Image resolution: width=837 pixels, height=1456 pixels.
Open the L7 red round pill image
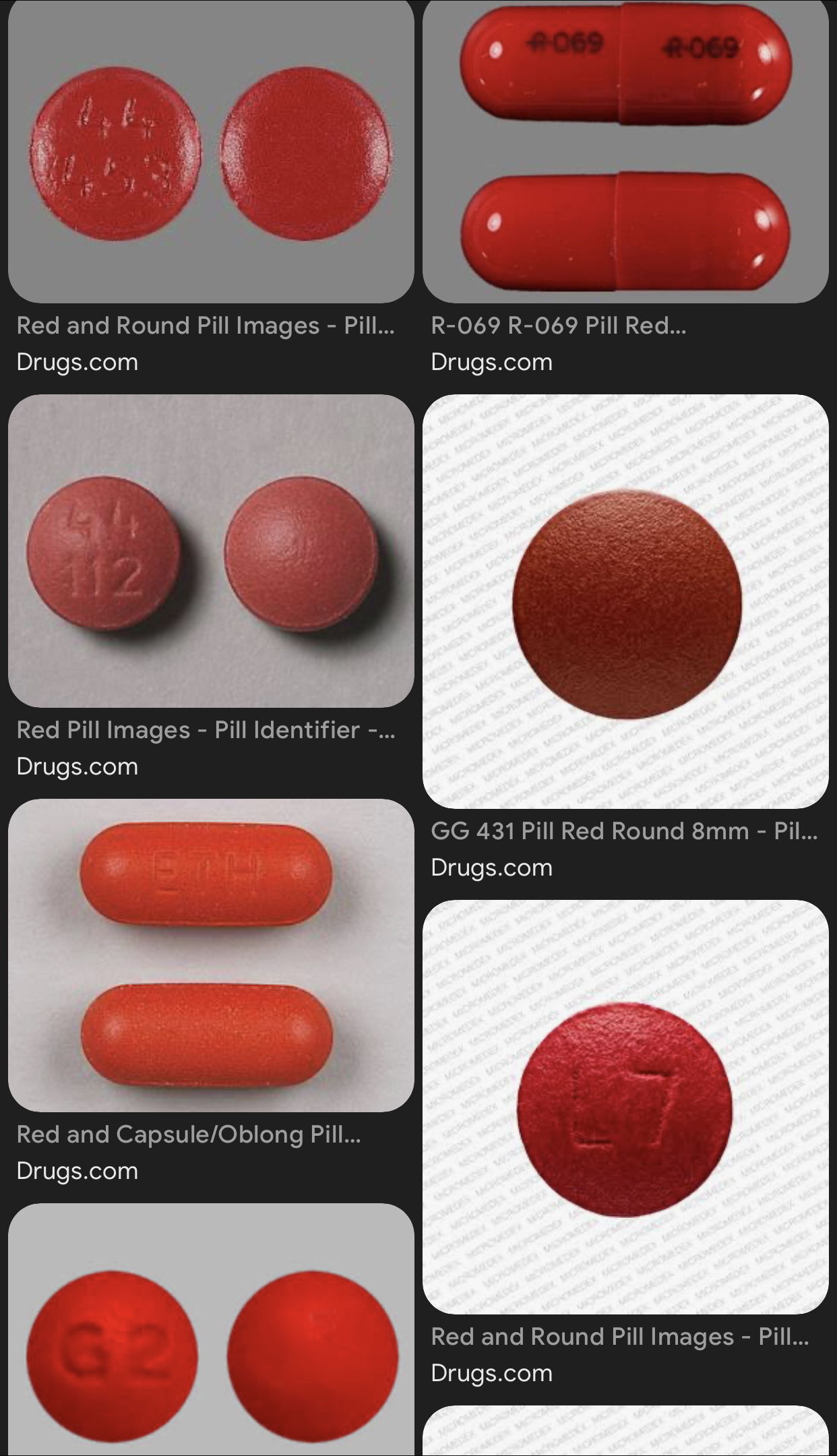(x=625, y=1107)
